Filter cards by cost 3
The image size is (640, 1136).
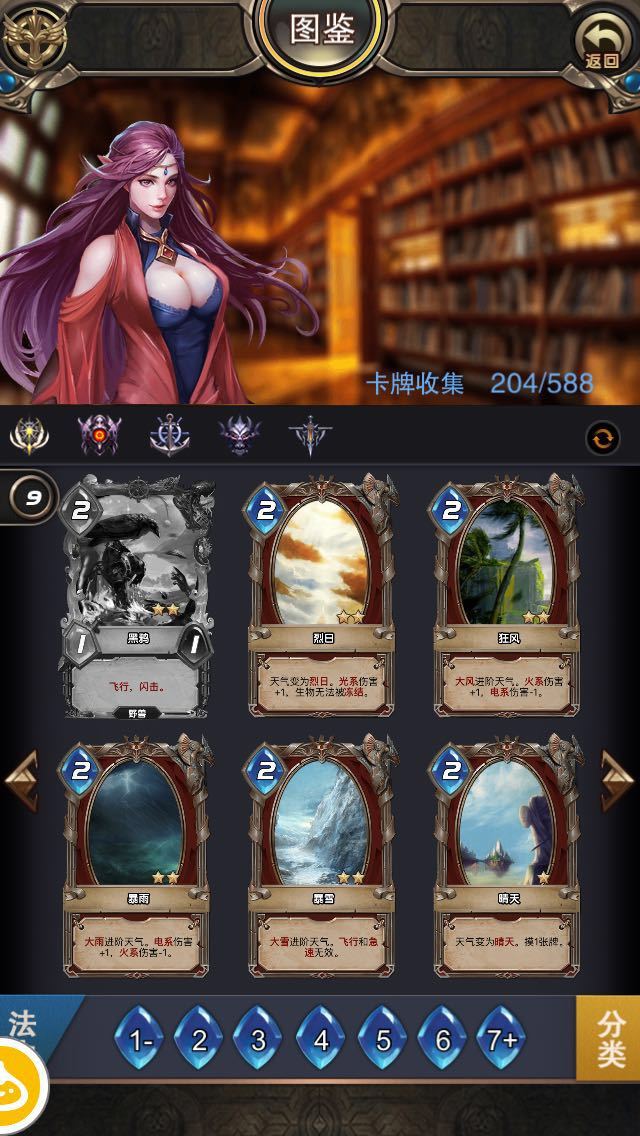point(259,1040)
